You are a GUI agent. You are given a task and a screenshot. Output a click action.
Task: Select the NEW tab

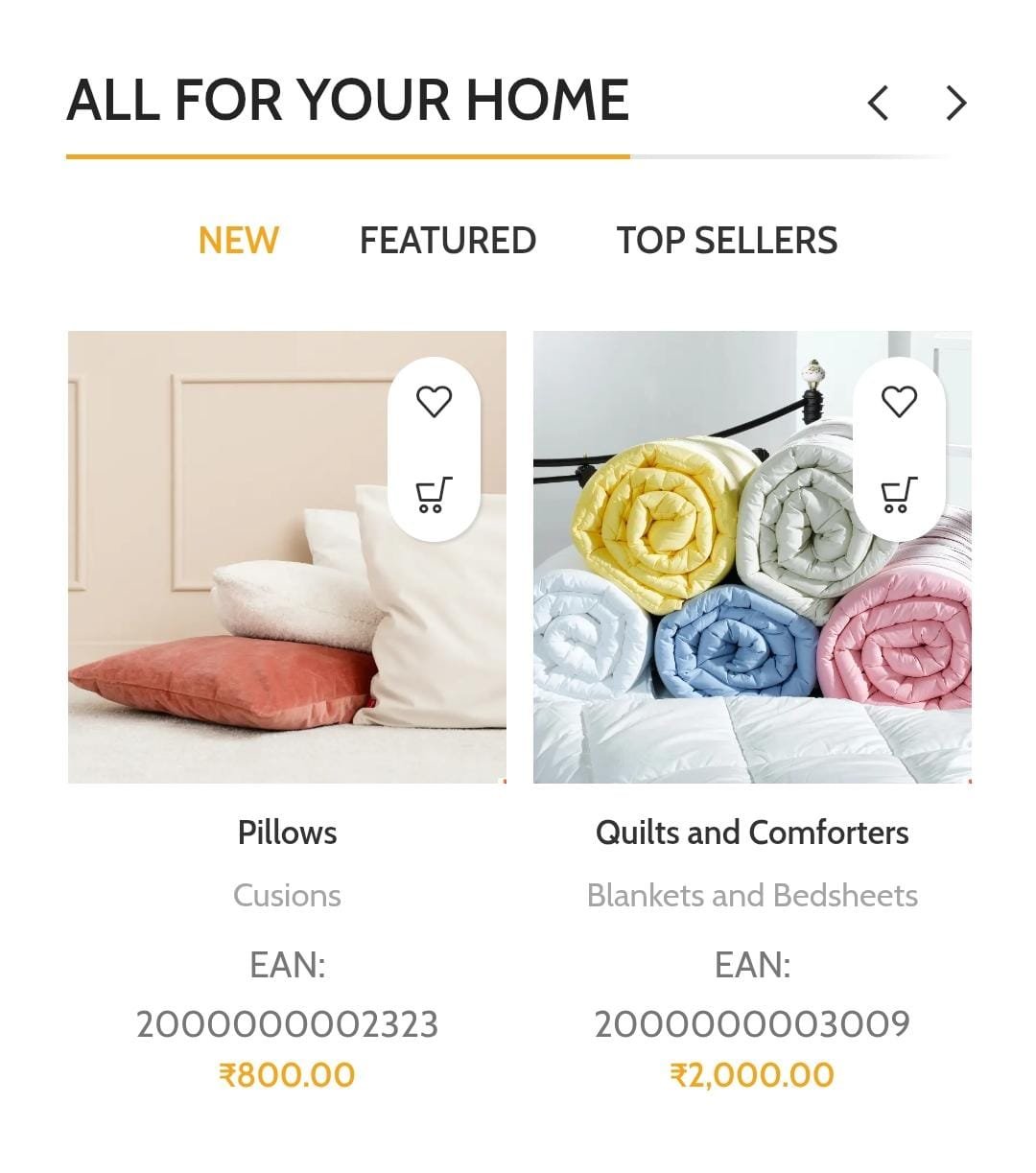click(238, 240)
